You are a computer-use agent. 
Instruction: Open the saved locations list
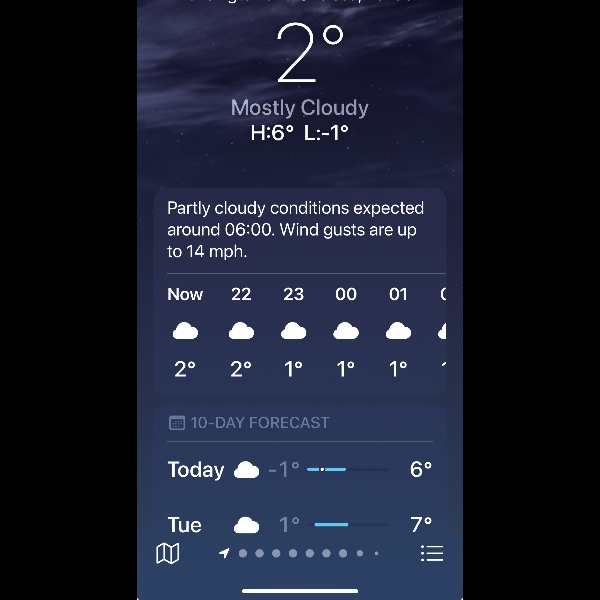[x=431, y=553]
